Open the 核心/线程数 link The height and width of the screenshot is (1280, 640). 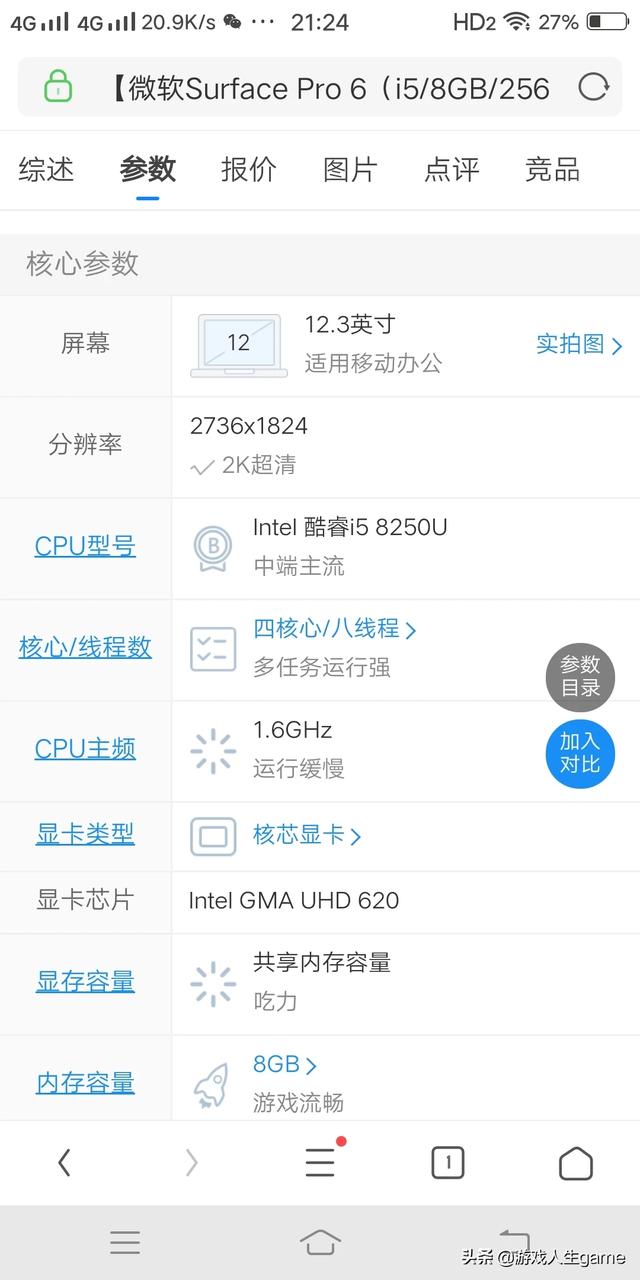click(x=85, y=647)
